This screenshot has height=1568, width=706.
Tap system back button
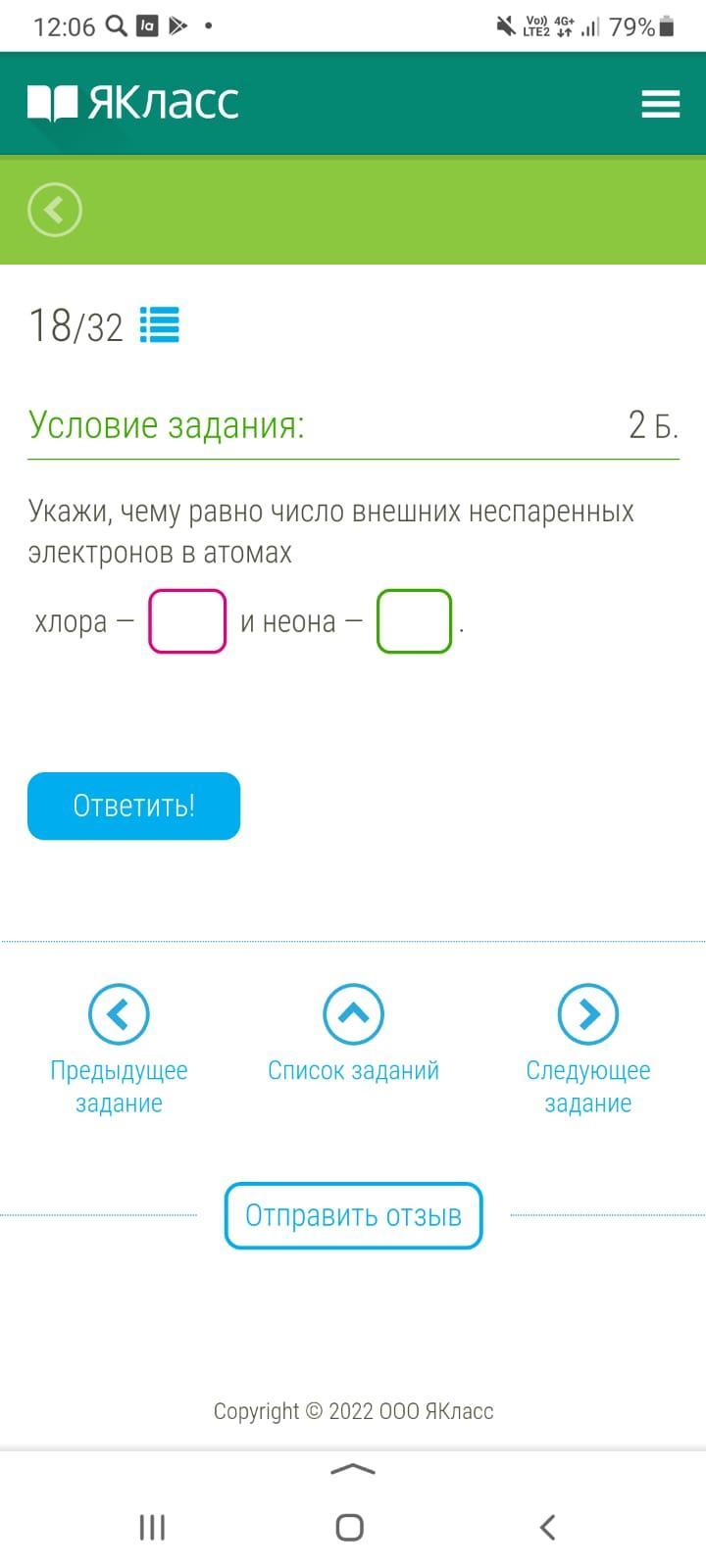point(548,1527)
